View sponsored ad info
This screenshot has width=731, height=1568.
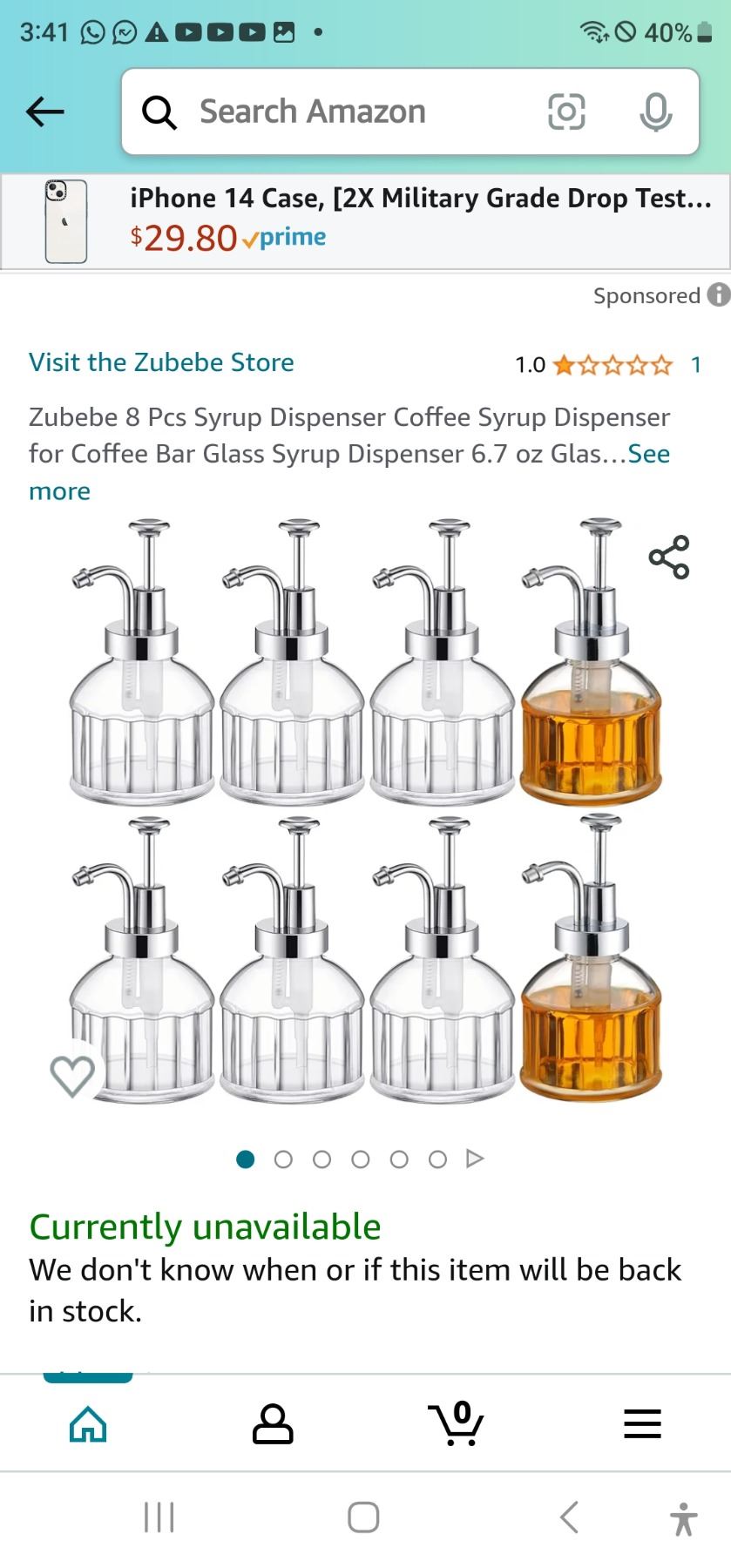pos(718,295)
